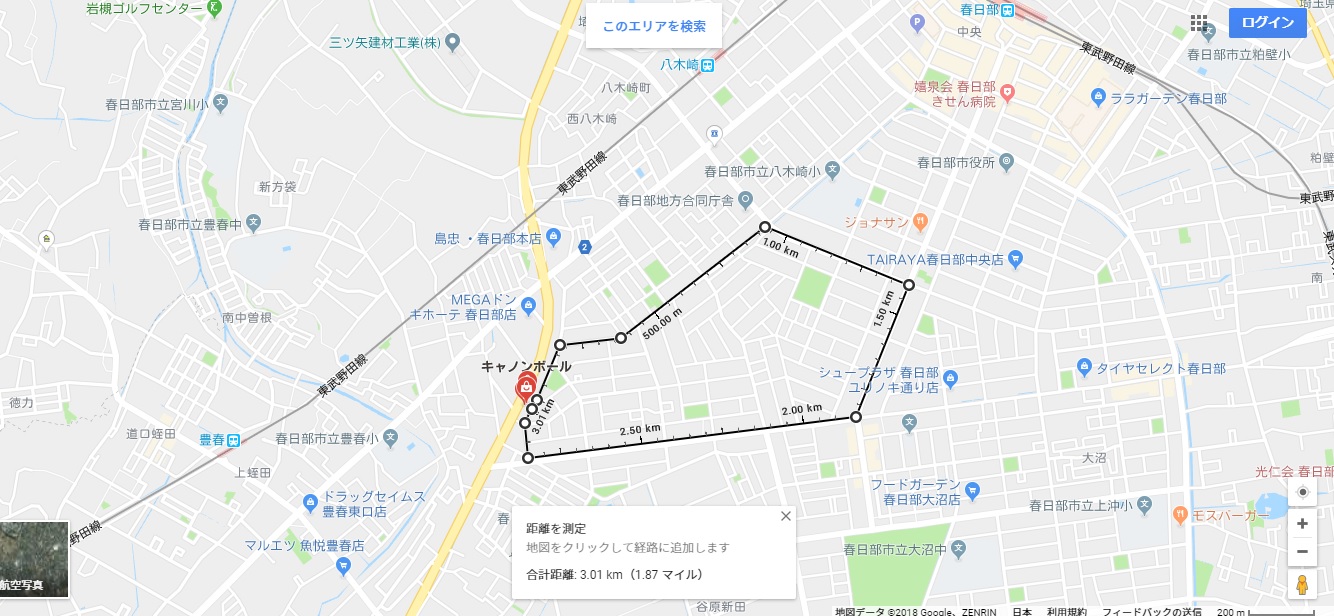Viewport: 1334px width, 616px height.
Task: Open Street View pegman
Action: tap(1301, 585)
